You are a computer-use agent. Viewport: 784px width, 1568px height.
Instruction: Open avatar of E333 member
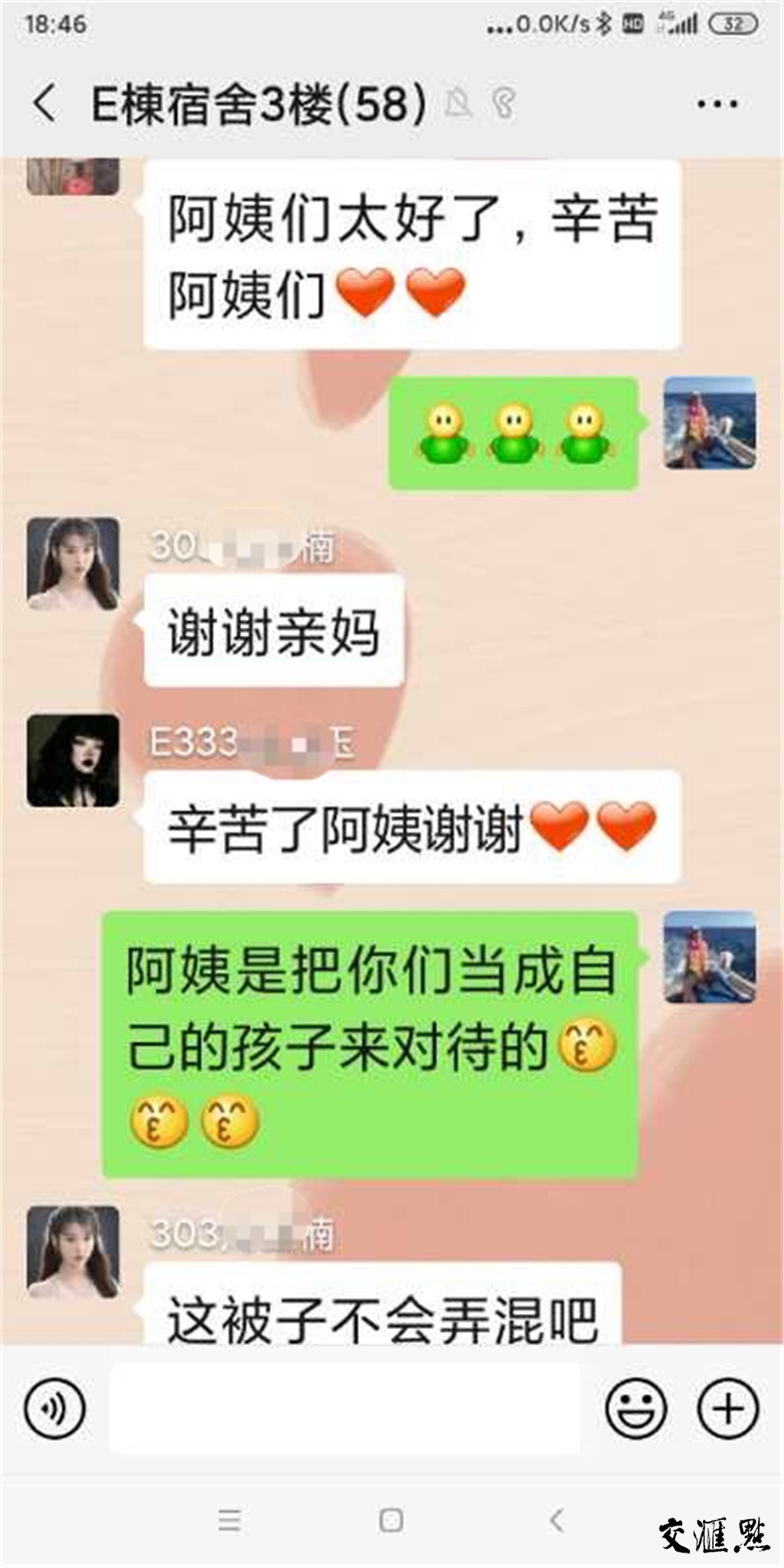tap(73, 760)
